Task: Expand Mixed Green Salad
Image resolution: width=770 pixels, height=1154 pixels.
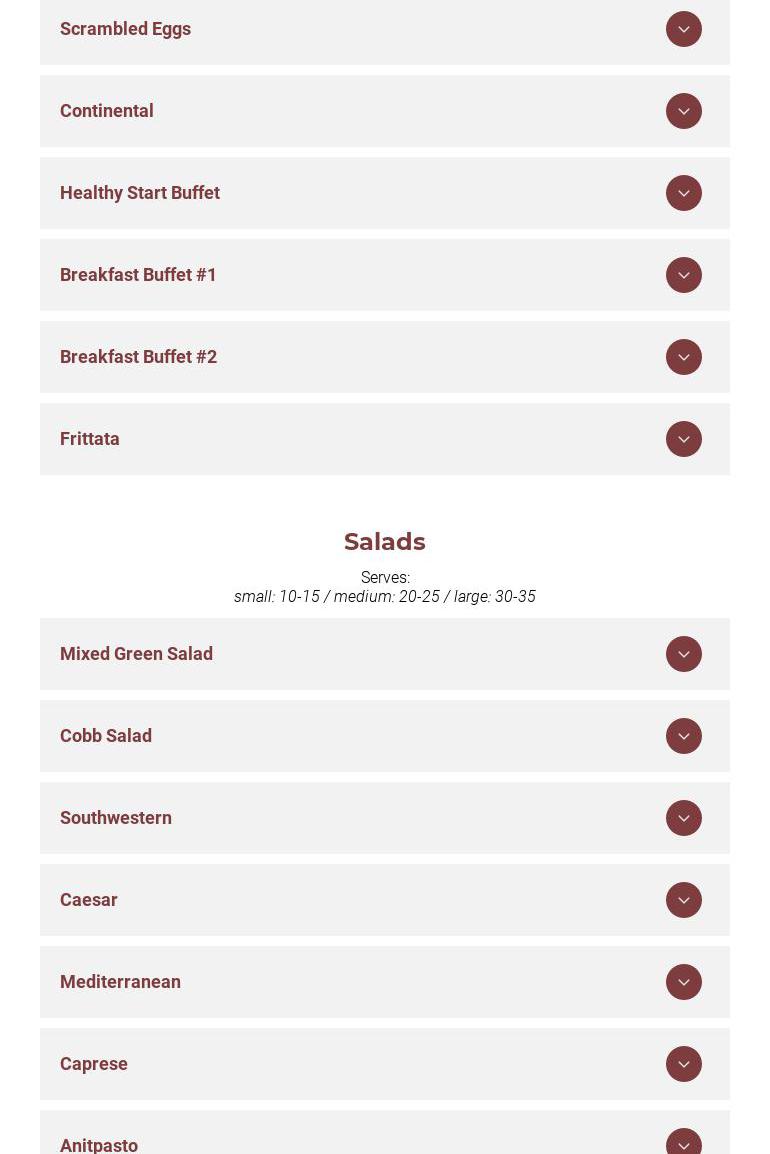Action: (684, 654)
